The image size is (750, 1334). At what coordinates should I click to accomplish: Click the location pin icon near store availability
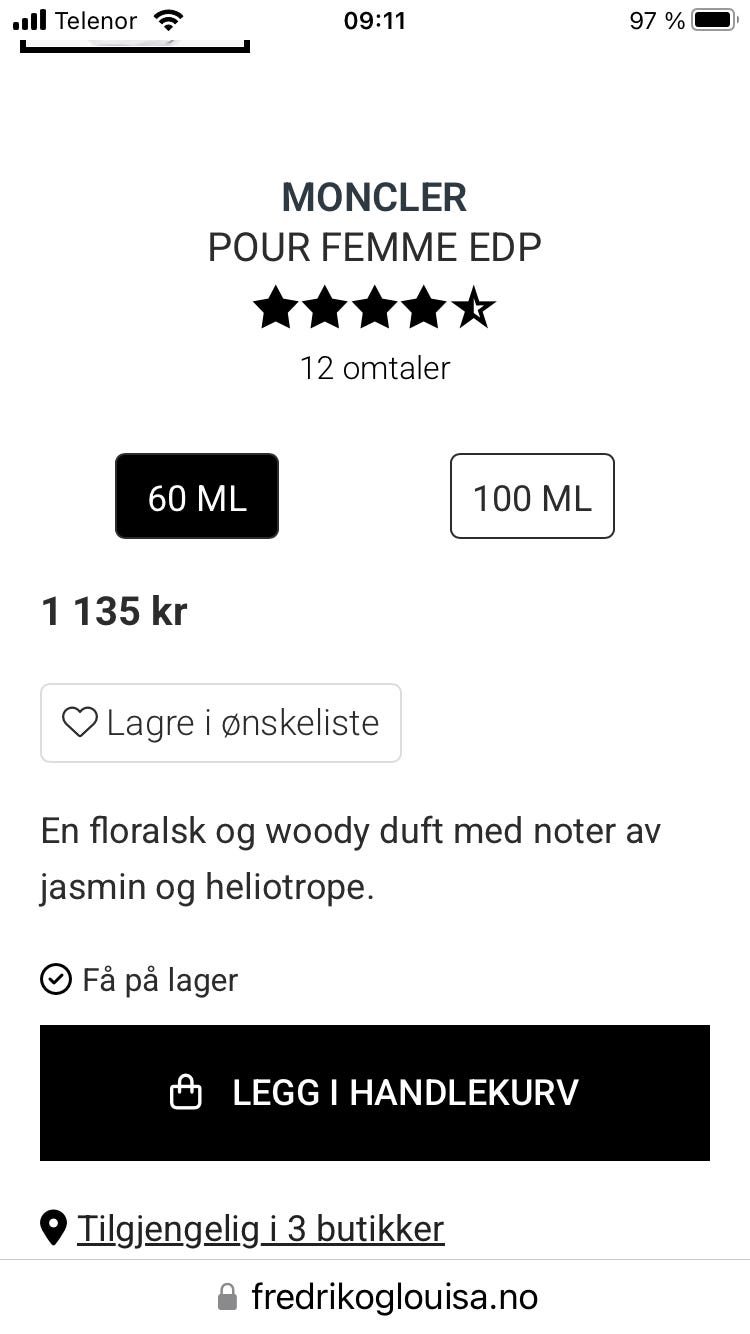pos(53,1227)
